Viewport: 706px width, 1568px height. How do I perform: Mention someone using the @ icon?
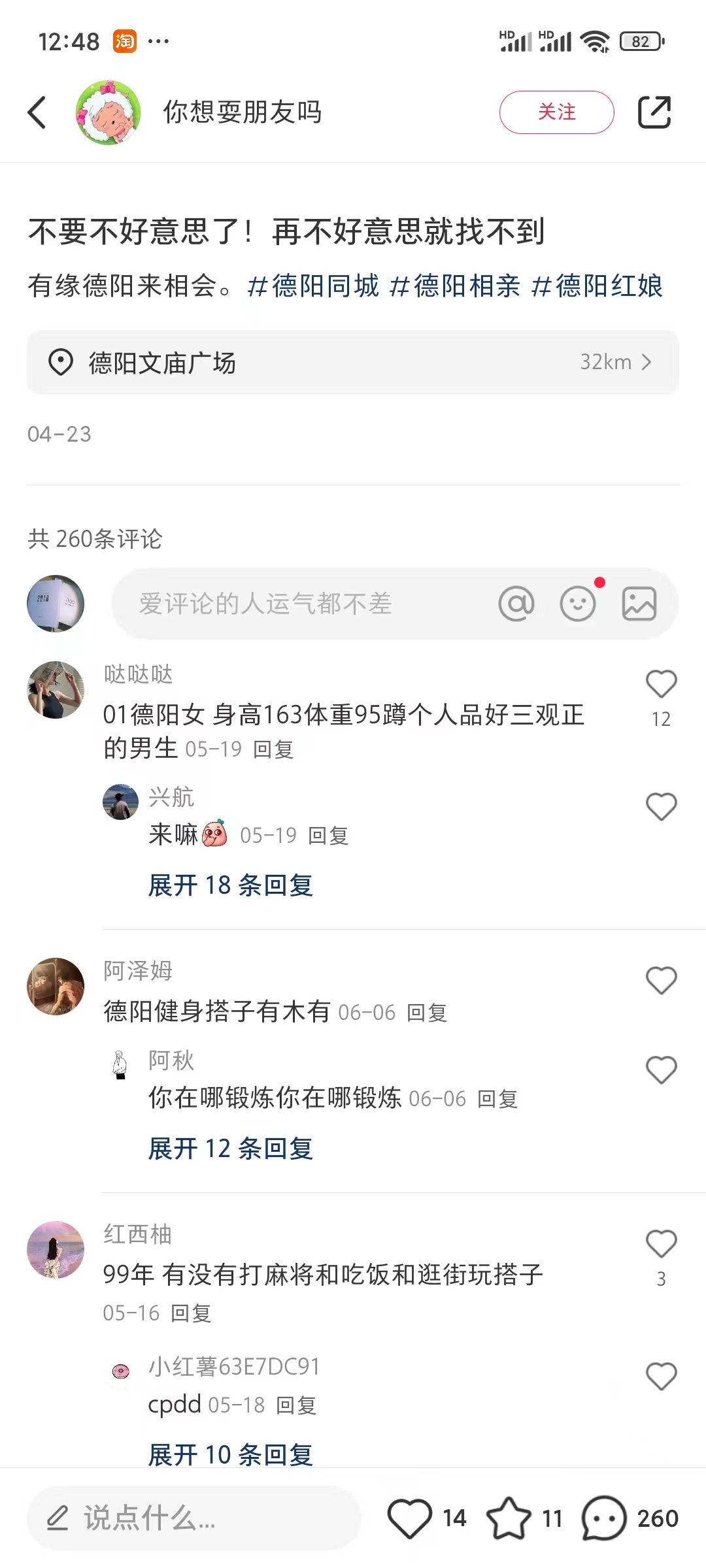pos(516,603)
